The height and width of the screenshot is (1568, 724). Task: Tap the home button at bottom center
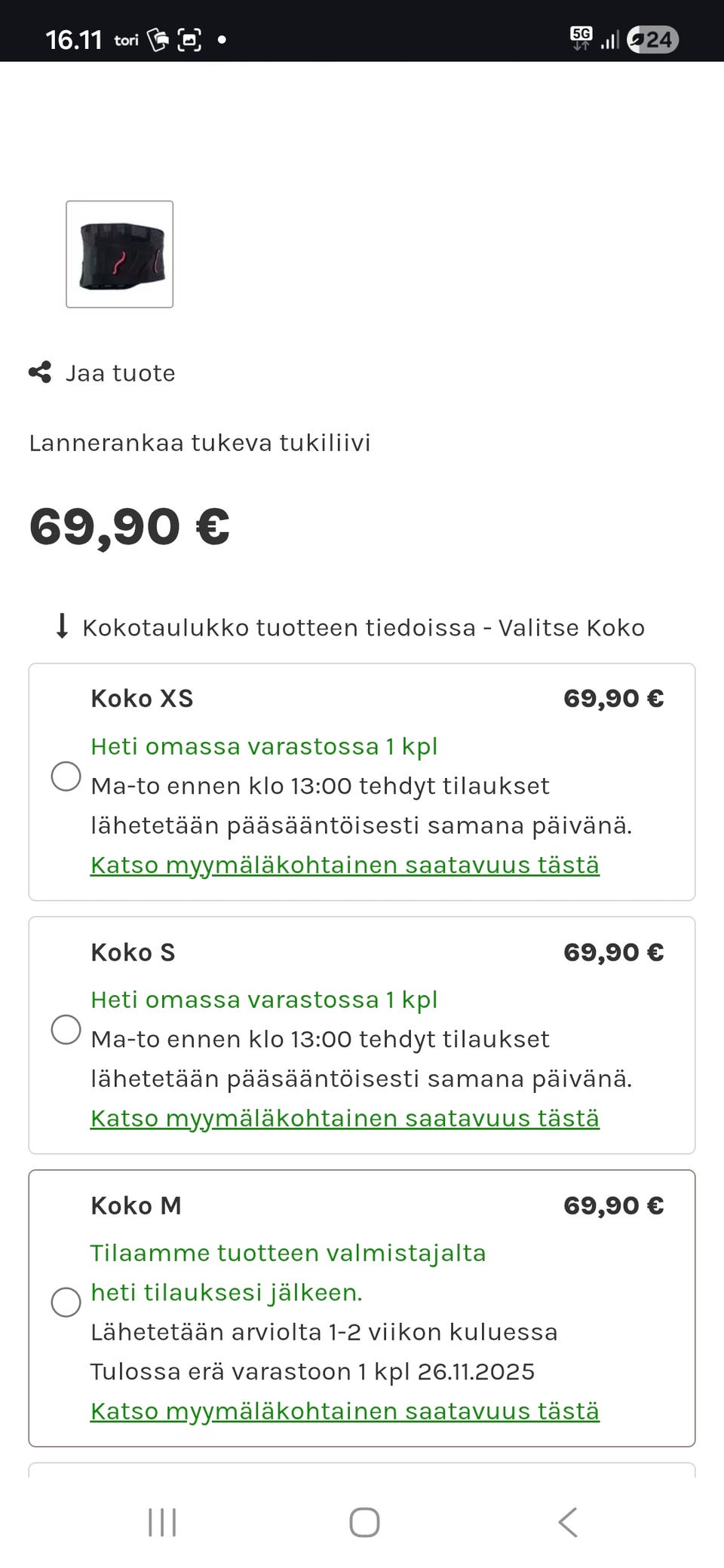pyautogui.click(x=363, y=1522)
